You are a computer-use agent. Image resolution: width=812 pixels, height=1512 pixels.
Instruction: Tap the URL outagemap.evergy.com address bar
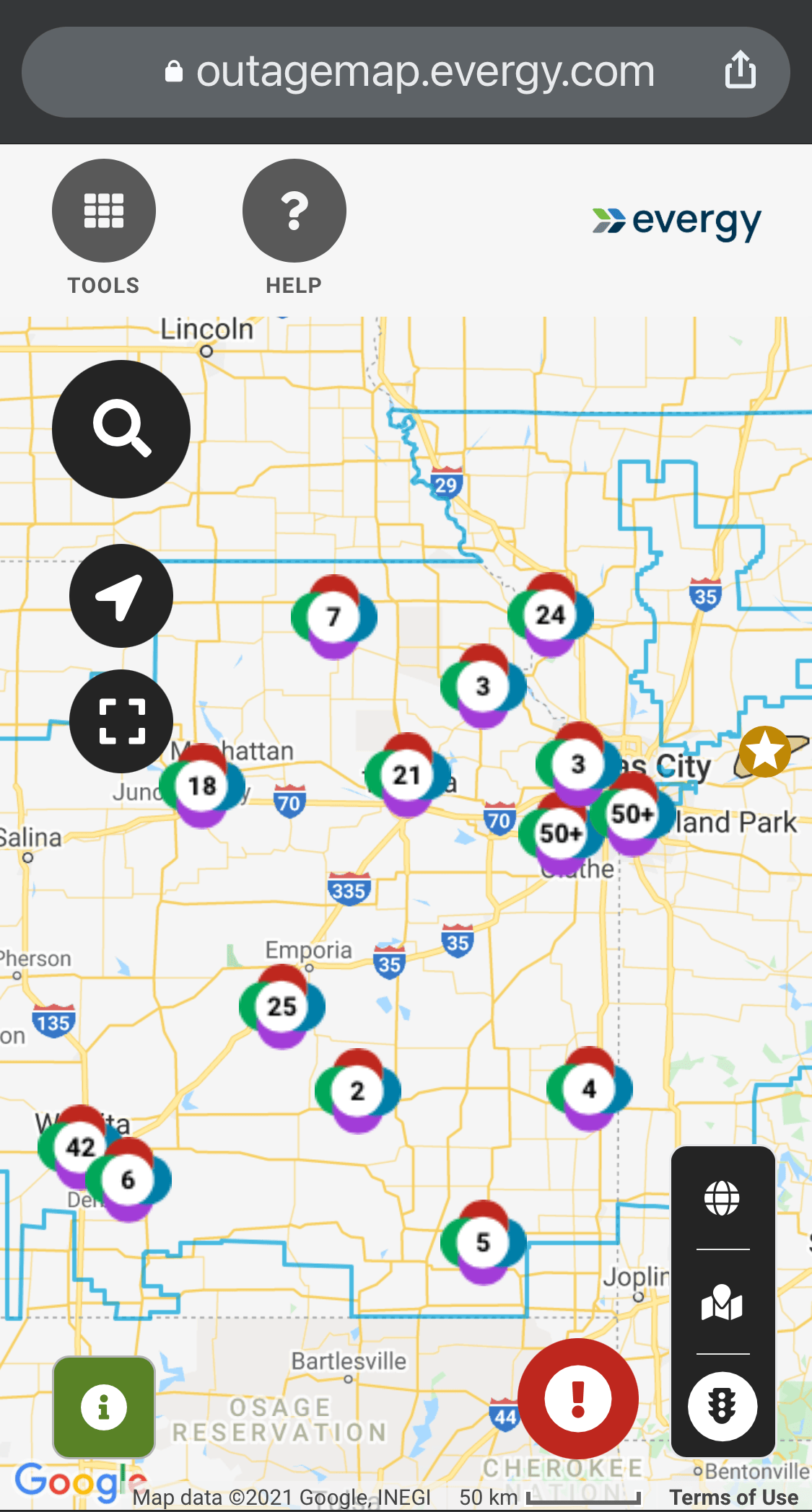[x=424, y=72]
